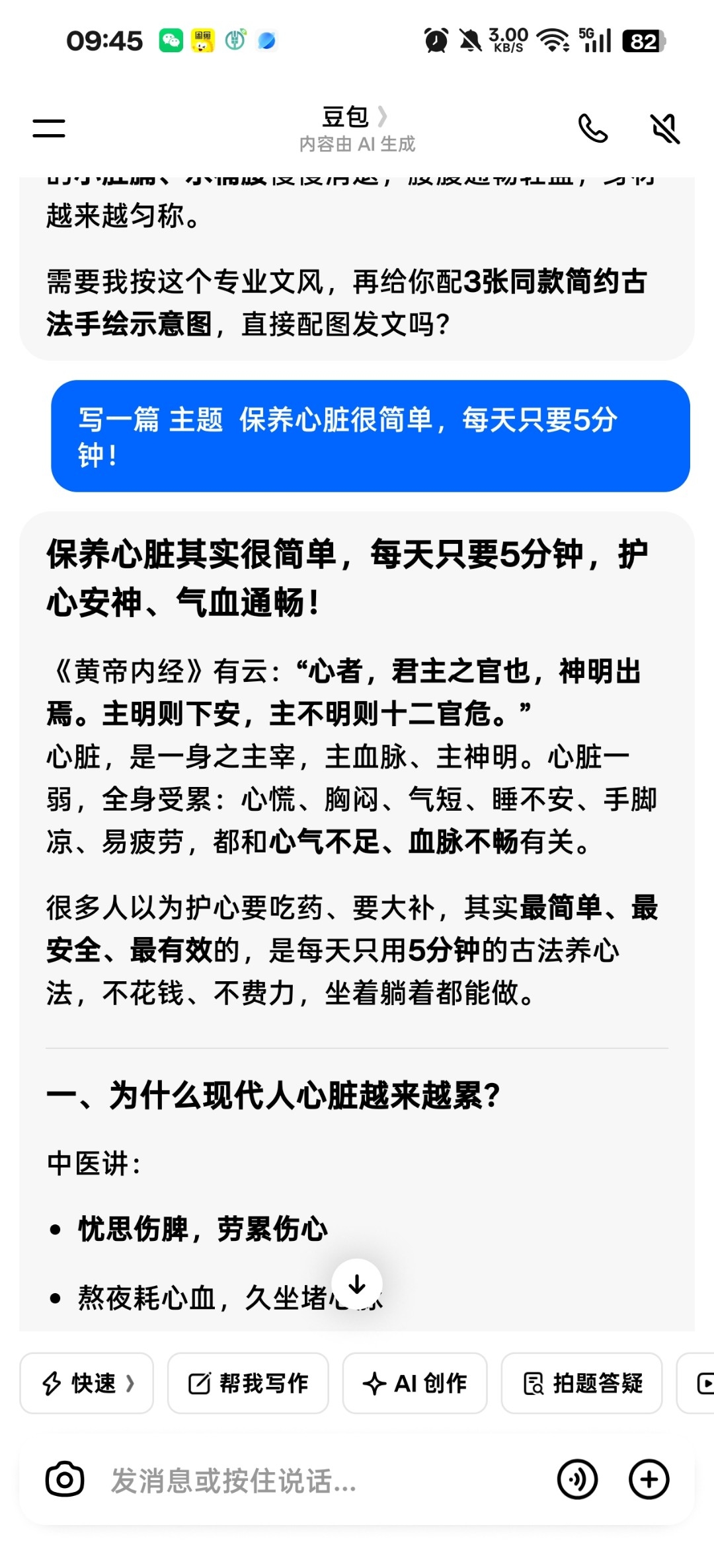The height and width of the screenshot is (1568, 714).
Task: Open the sidebar using the hamburger menu
Action: [48, 129]
